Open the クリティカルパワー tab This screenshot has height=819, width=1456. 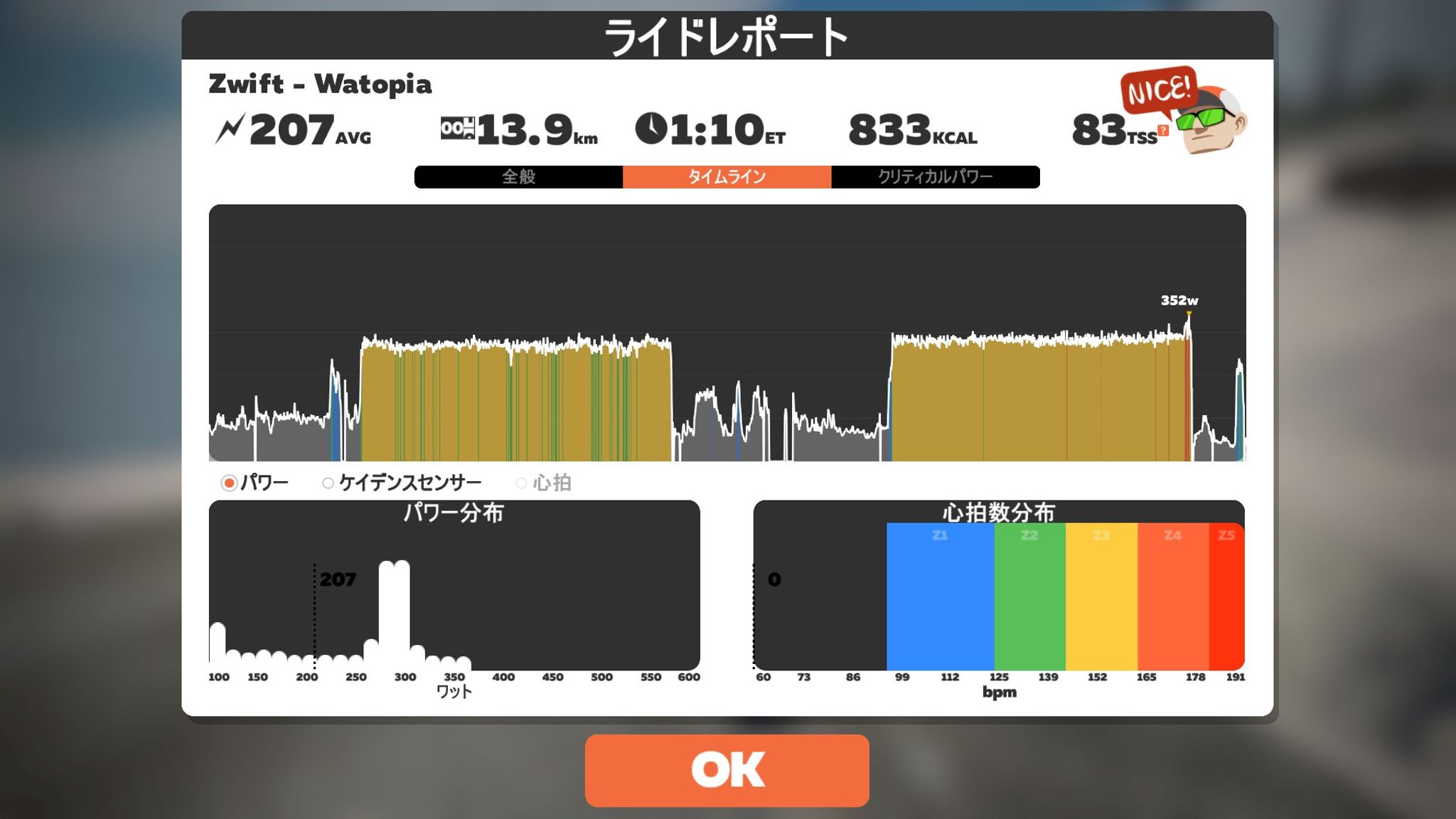coord(935,177)
